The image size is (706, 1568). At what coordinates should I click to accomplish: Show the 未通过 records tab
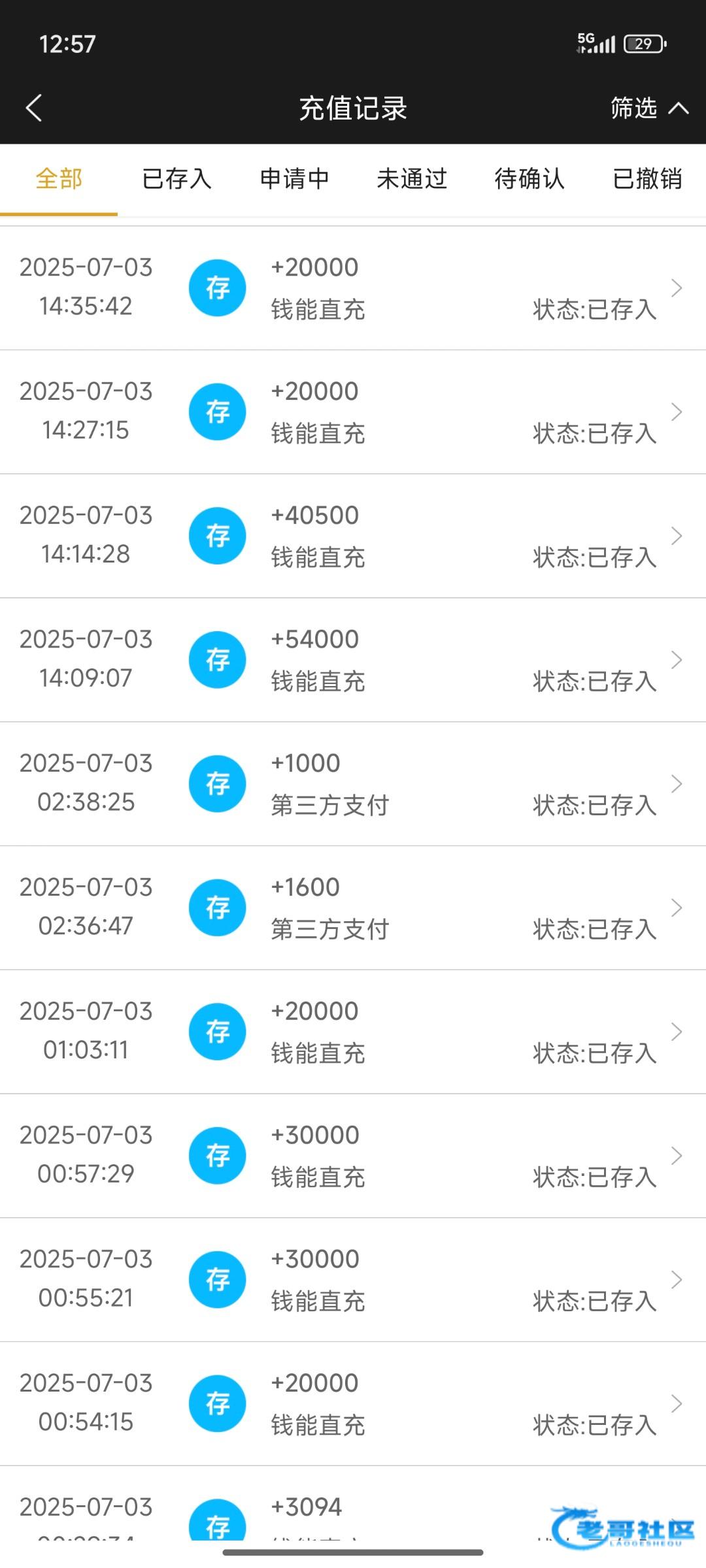pyautogui.click(x=412, y=178)
